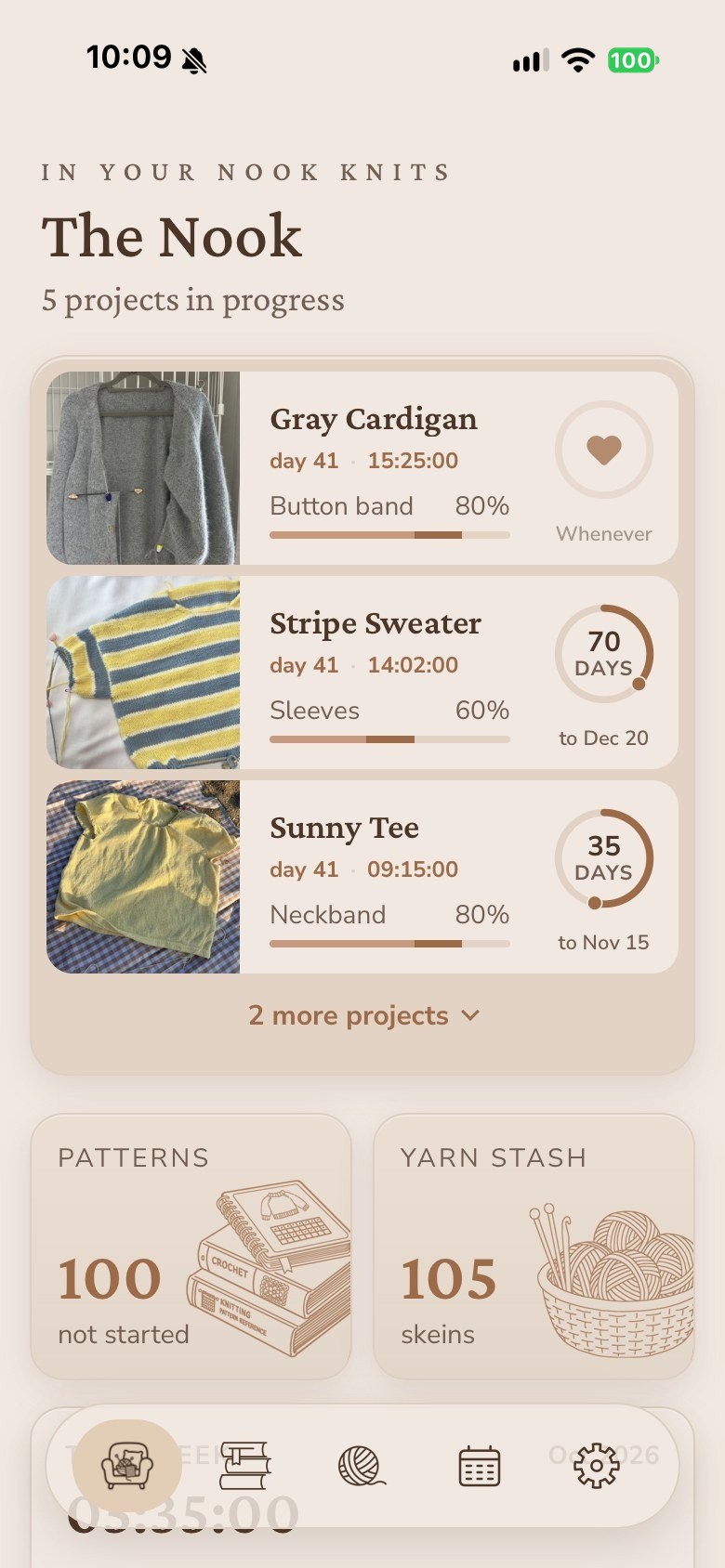This screenshot has width=725, height=1568.
Task: Open the Gray Cardigan project
Action: [362, 468]
